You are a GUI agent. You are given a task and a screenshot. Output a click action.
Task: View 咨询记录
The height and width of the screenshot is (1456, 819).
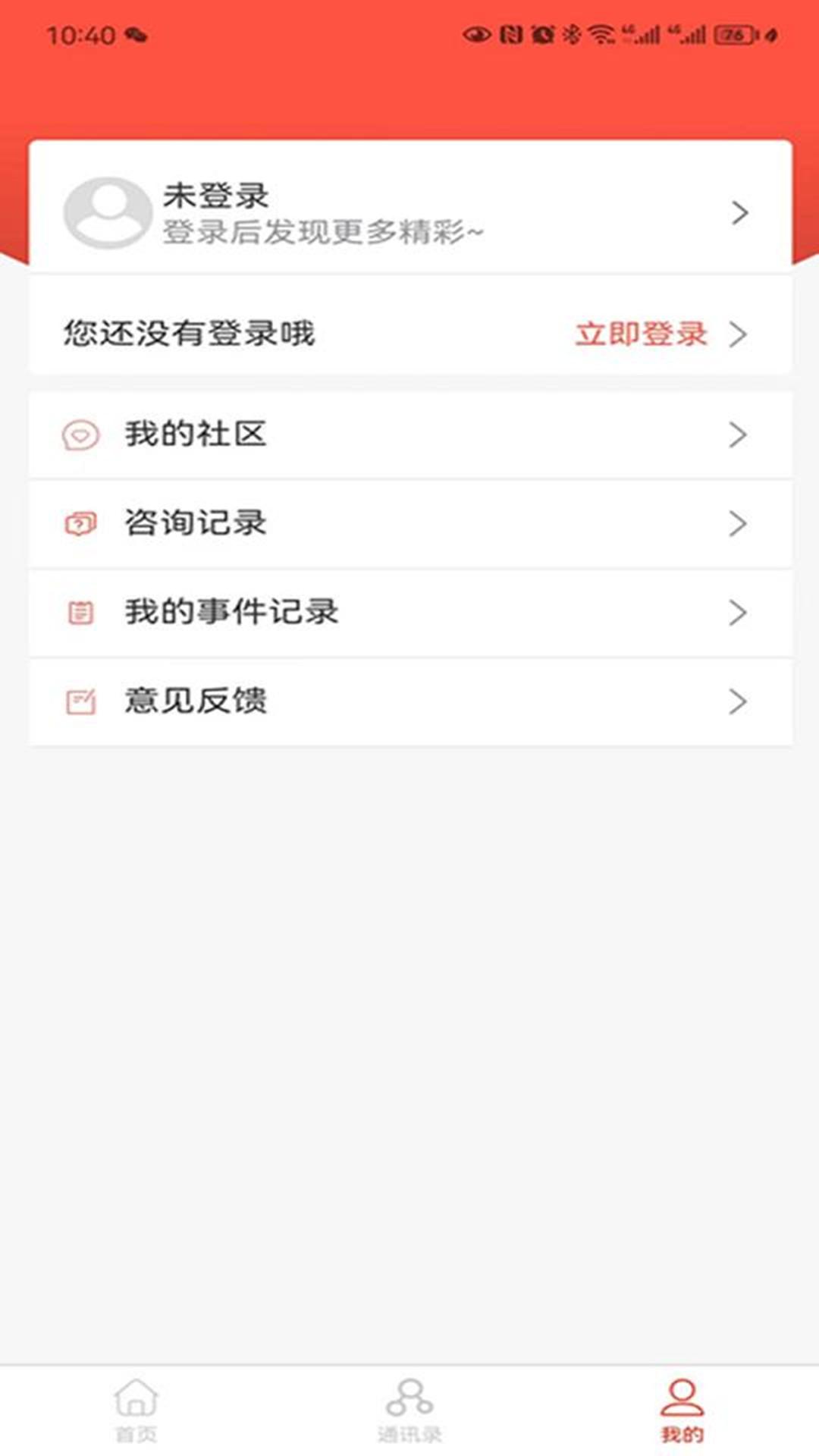click(409, 523)
